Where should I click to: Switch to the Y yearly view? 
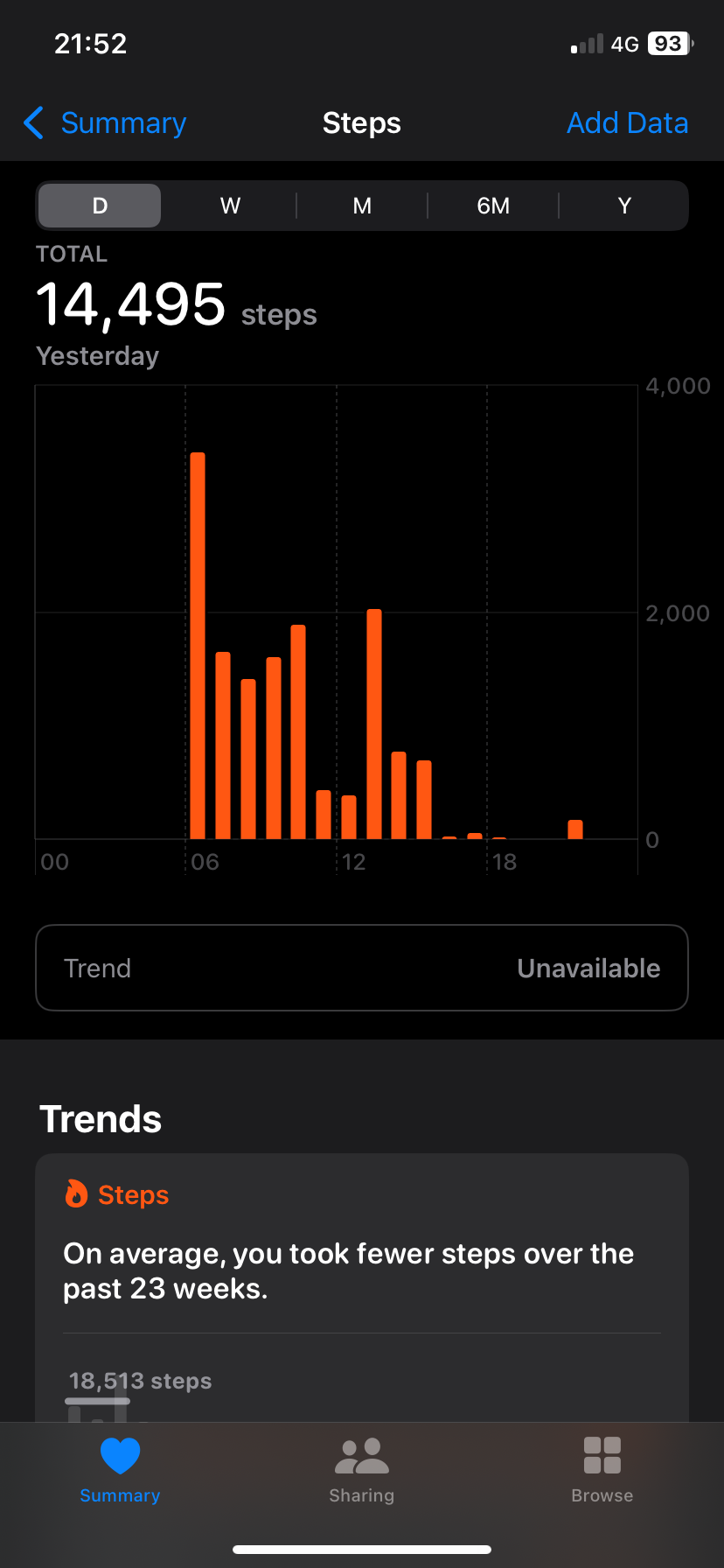point(624,206)
